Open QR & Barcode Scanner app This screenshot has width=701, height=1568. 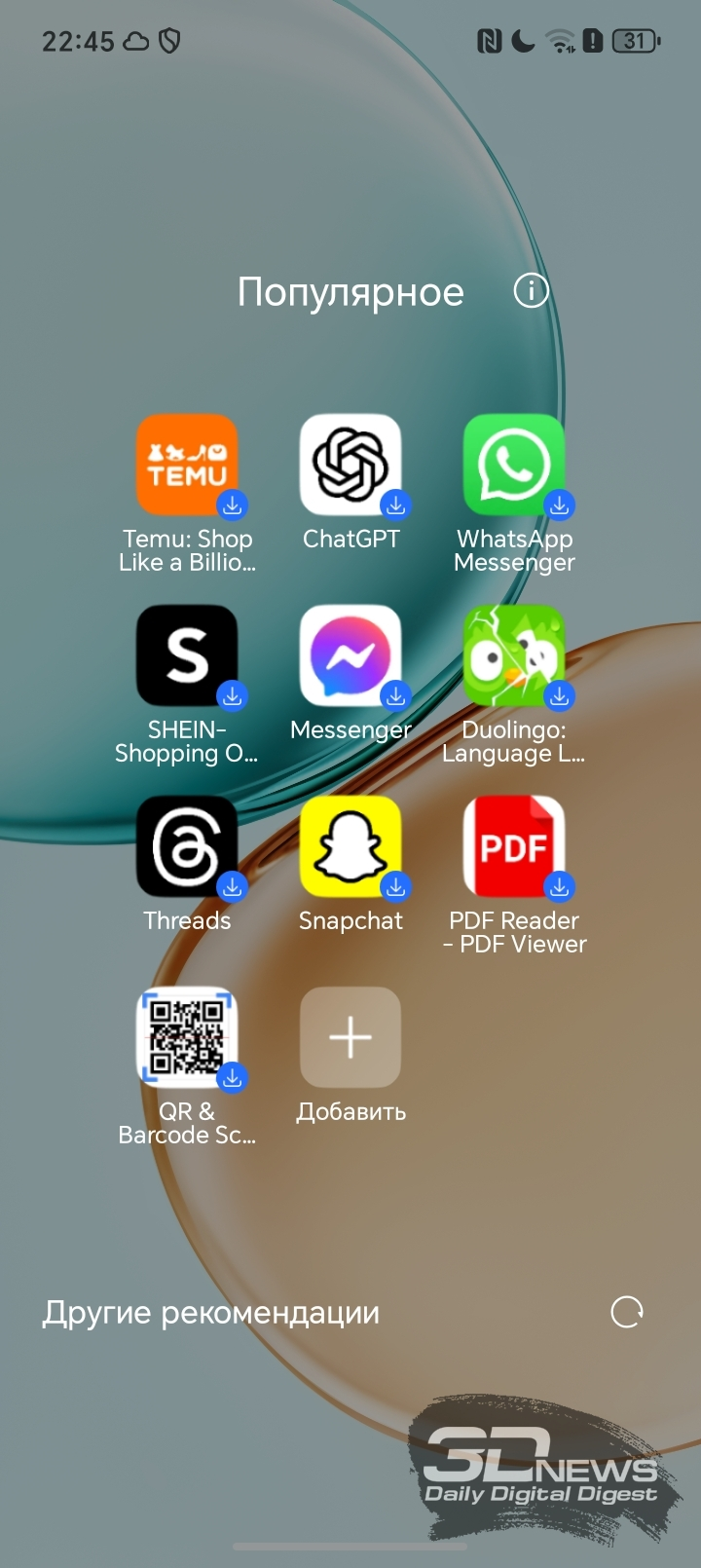point(187,1037)
